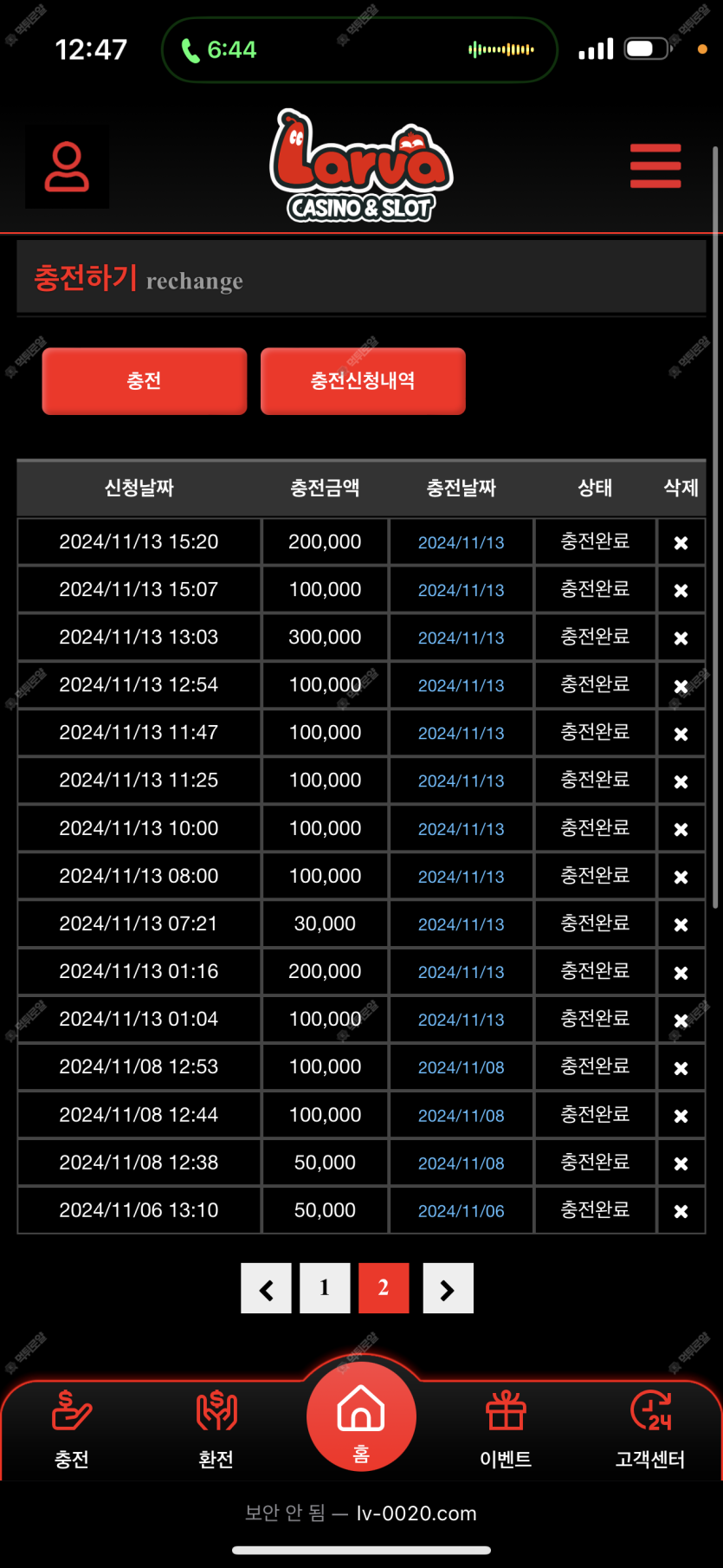Remove the 2024/11/13 07:21 record
723x1568 pixels.
pos(681,924)
